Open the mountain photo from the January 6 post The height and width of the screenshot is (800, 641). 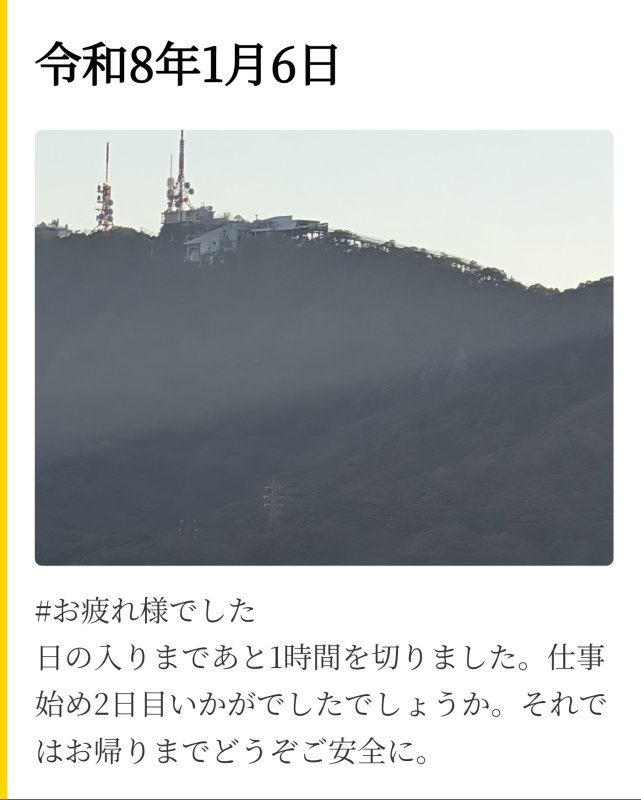point(324,348)
